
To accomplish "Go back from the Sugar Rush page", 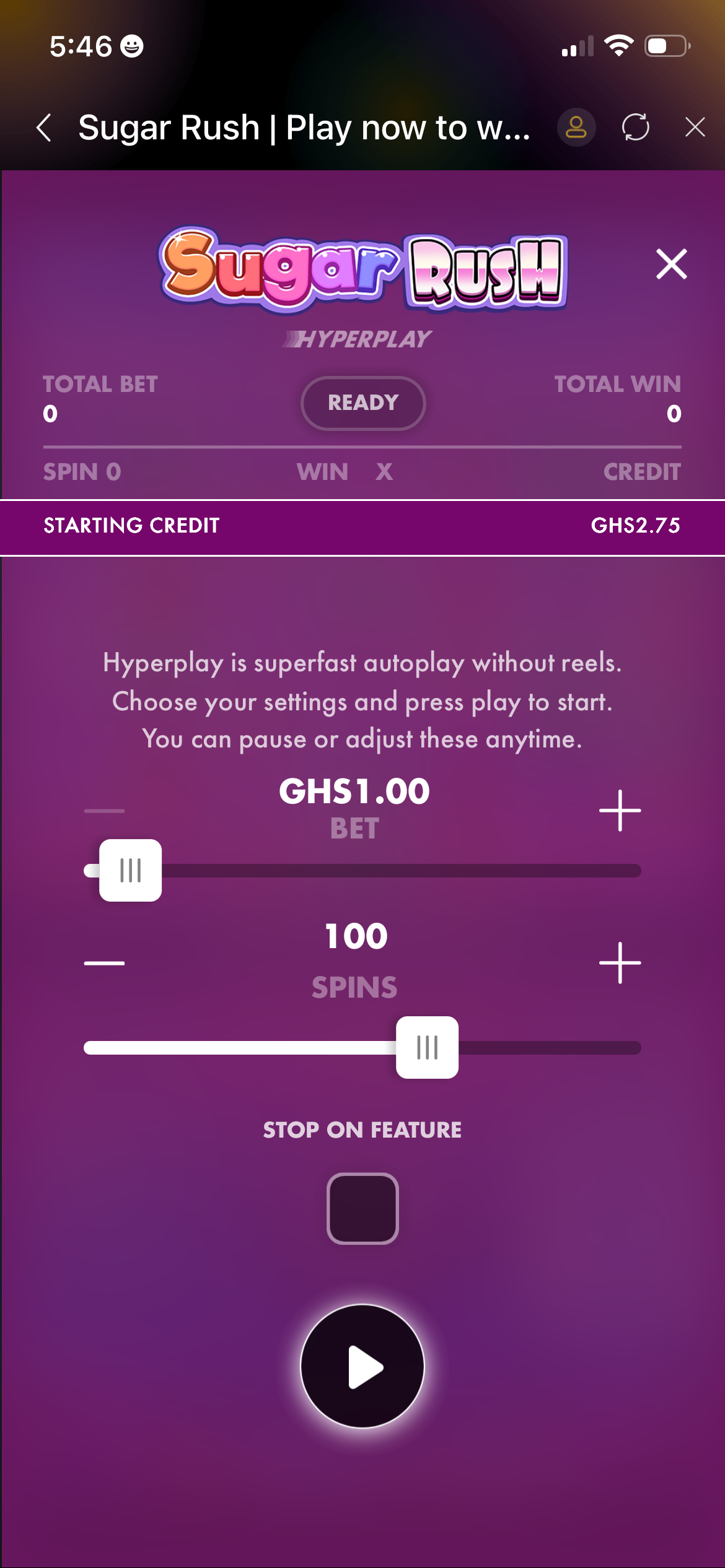I will [x=44, y=128].
